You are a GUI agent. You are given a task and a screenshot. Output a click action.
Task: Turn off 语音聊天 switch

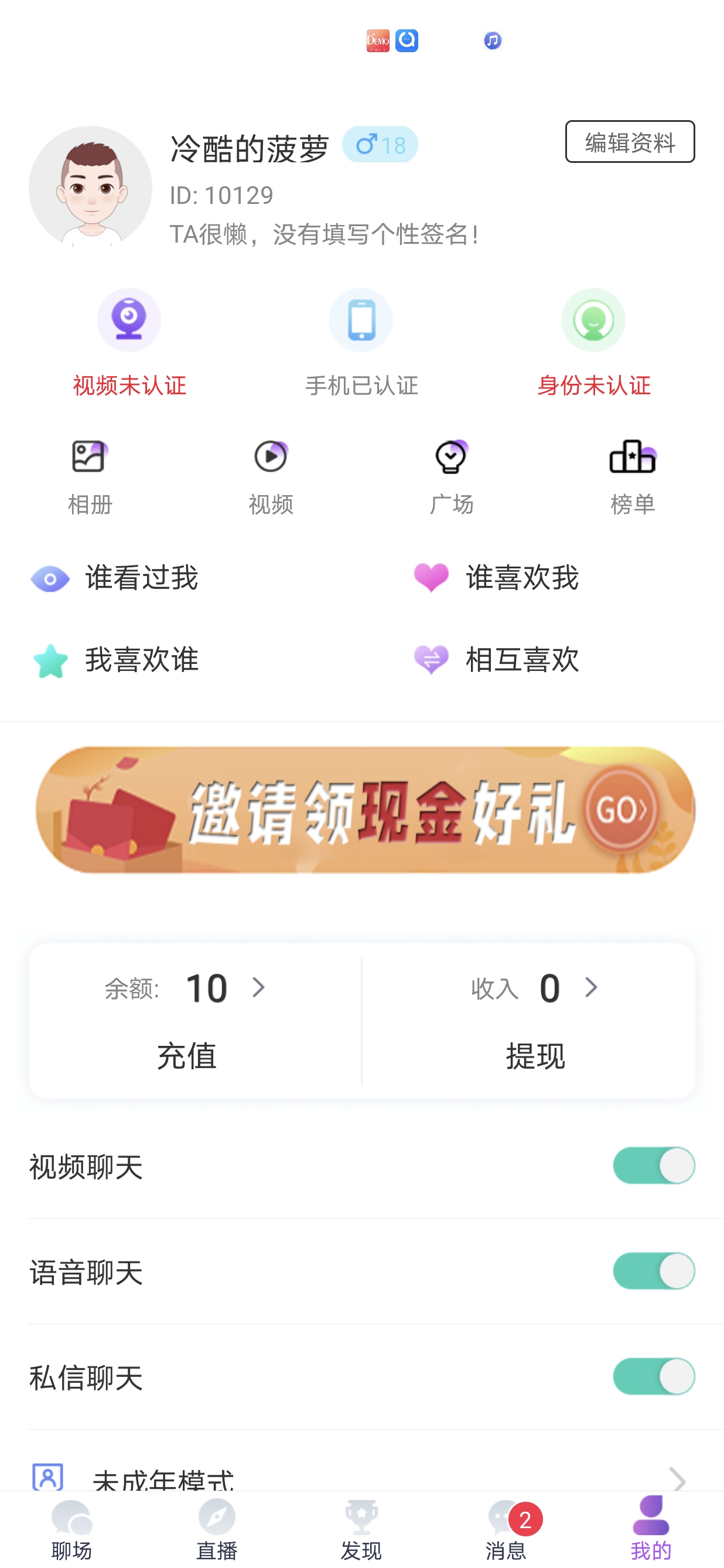(654, 1271)
